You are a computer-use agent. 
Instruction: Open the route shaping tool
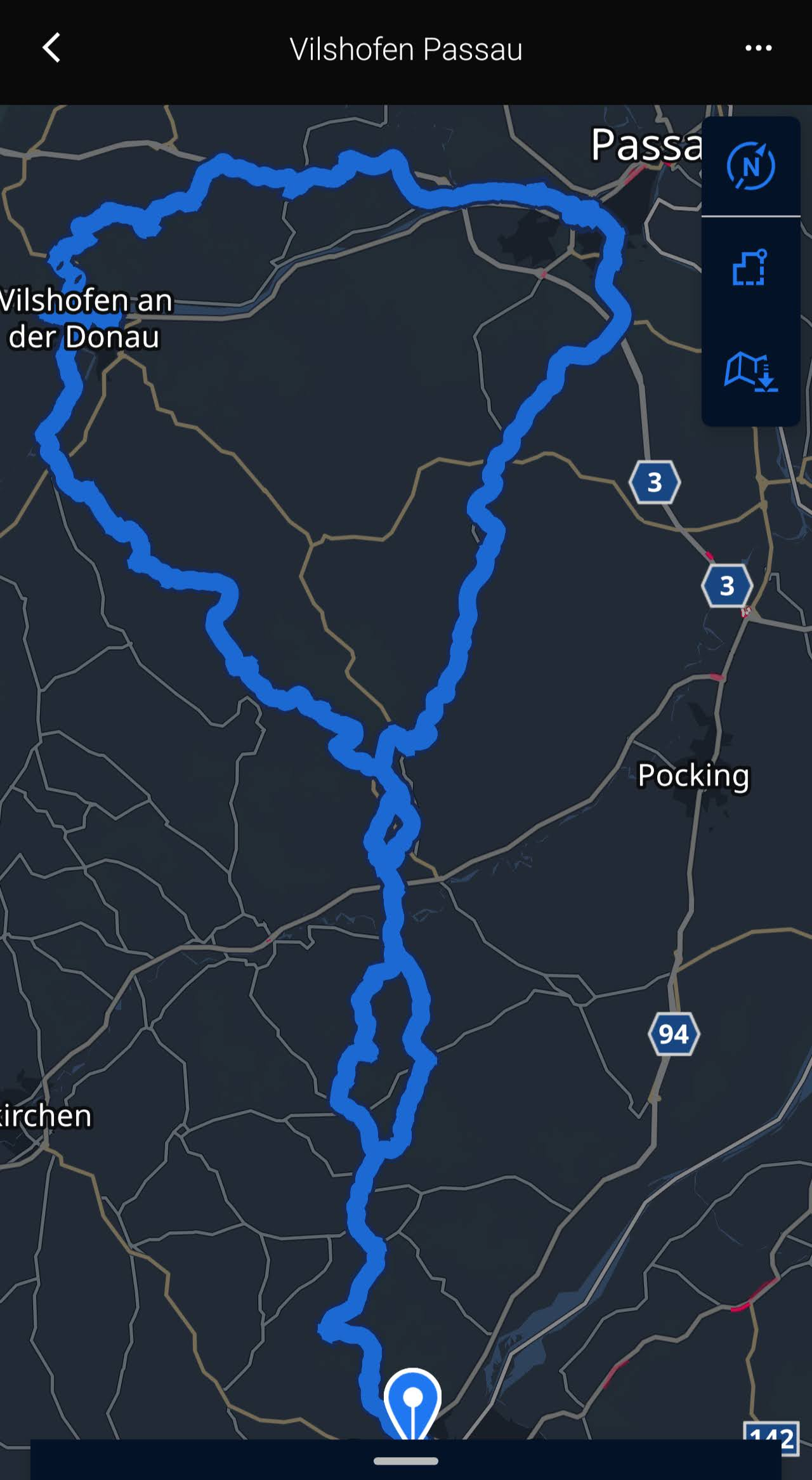pyautogui.click(x=750, y=268)
